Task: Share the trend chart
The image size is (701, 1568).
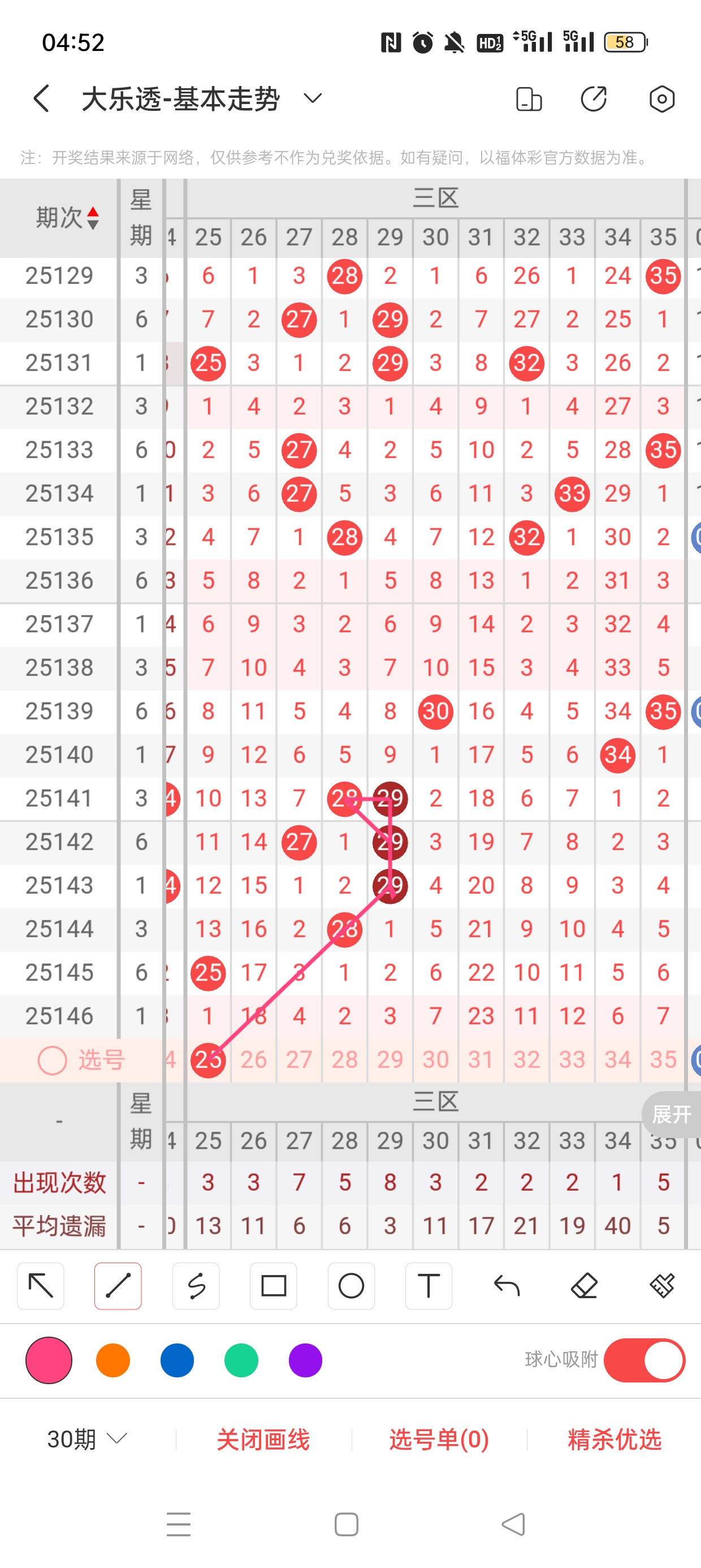Action: pyautogui.click(x=593, y=98)
